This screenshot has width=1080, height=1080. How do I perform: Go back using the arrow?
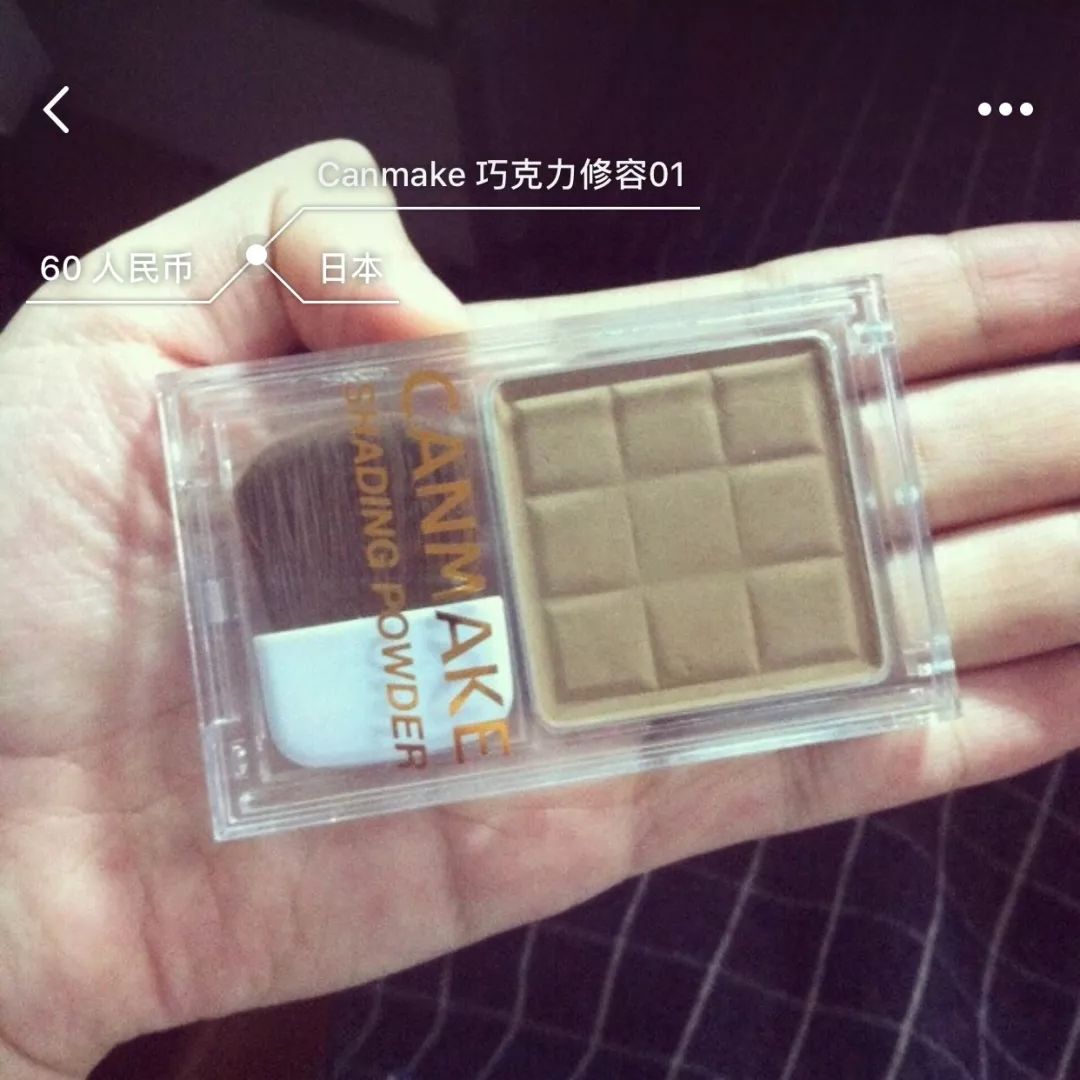[x=57, y=109]
